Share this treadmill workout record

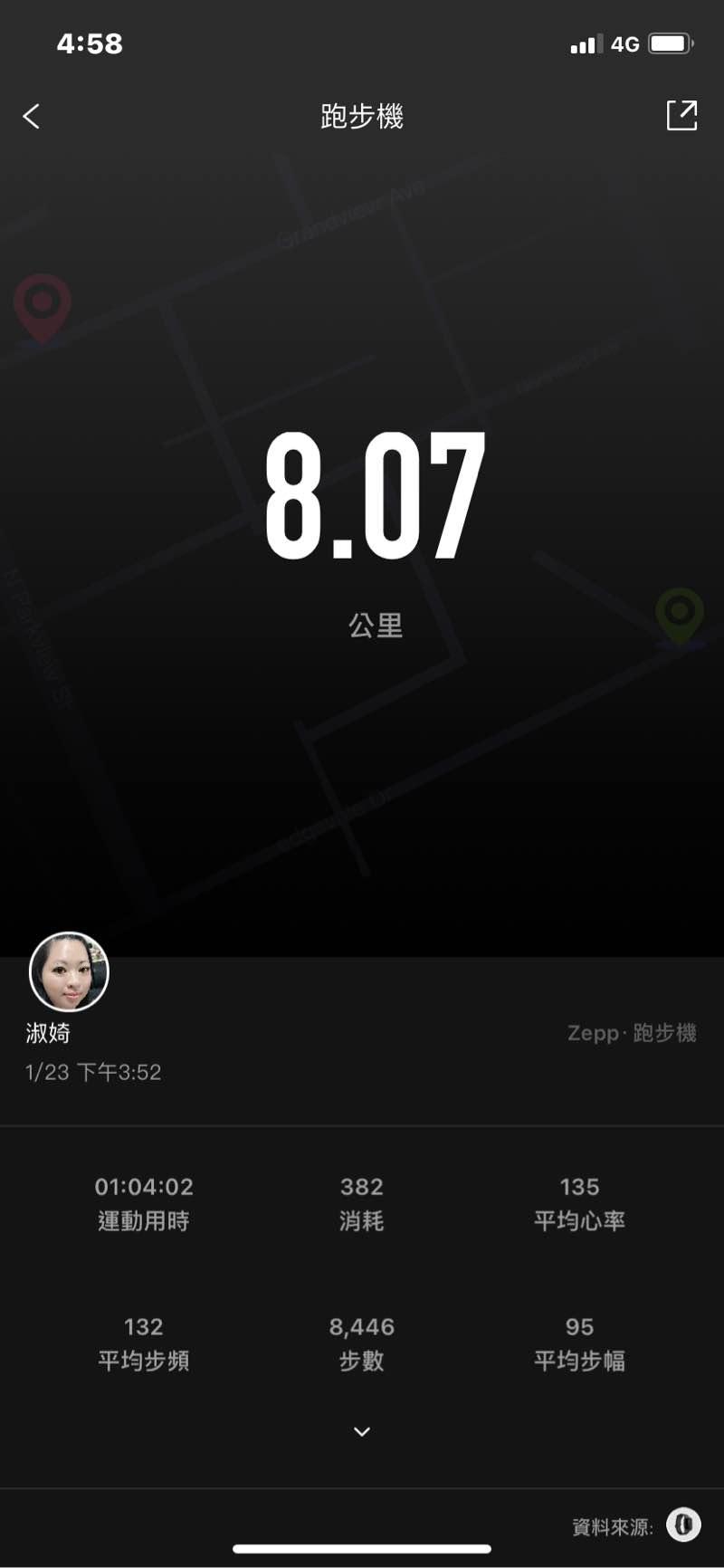(681, 116)
